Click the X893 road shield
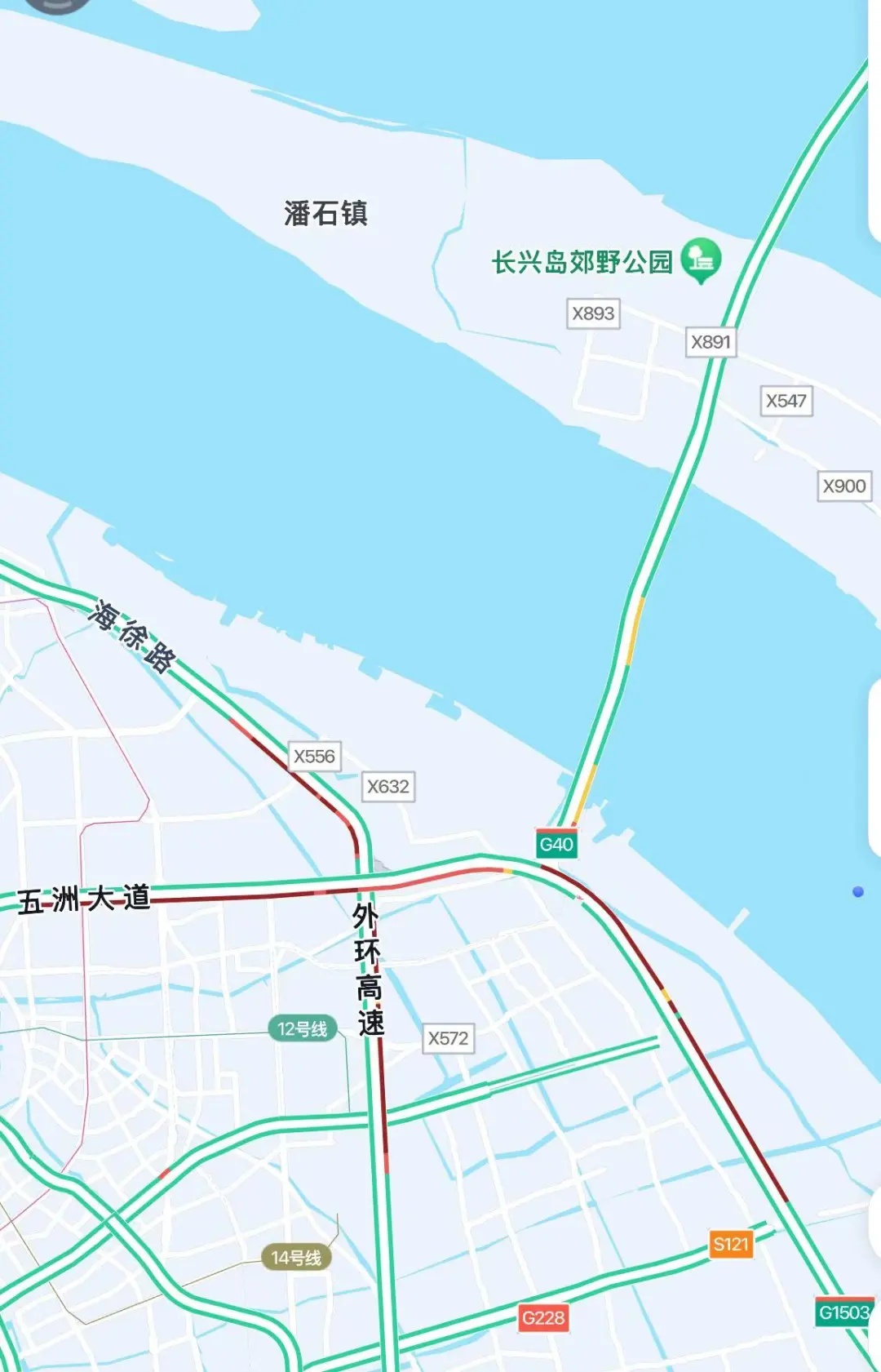Screen dimensions: 881x1372 595,314
